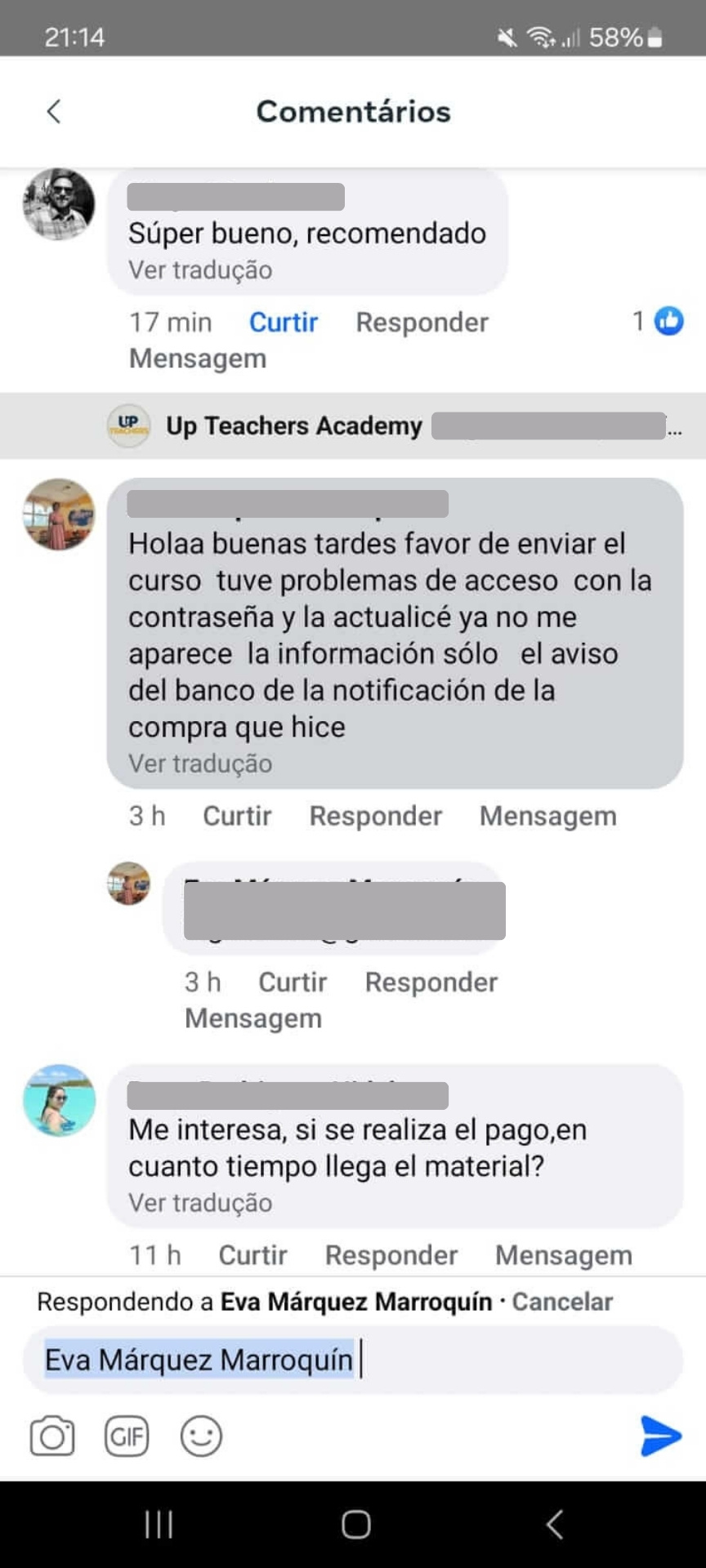Viewport: 706px width, 1568px height.
Task: Tap Responder under the Holaa buenas tardes comment
Action: tap(375, 816)
